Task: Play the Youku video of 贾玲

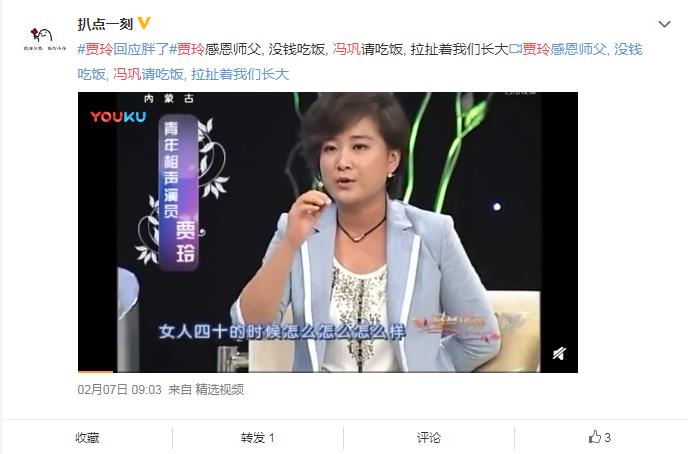Action: tap(328, 232)
